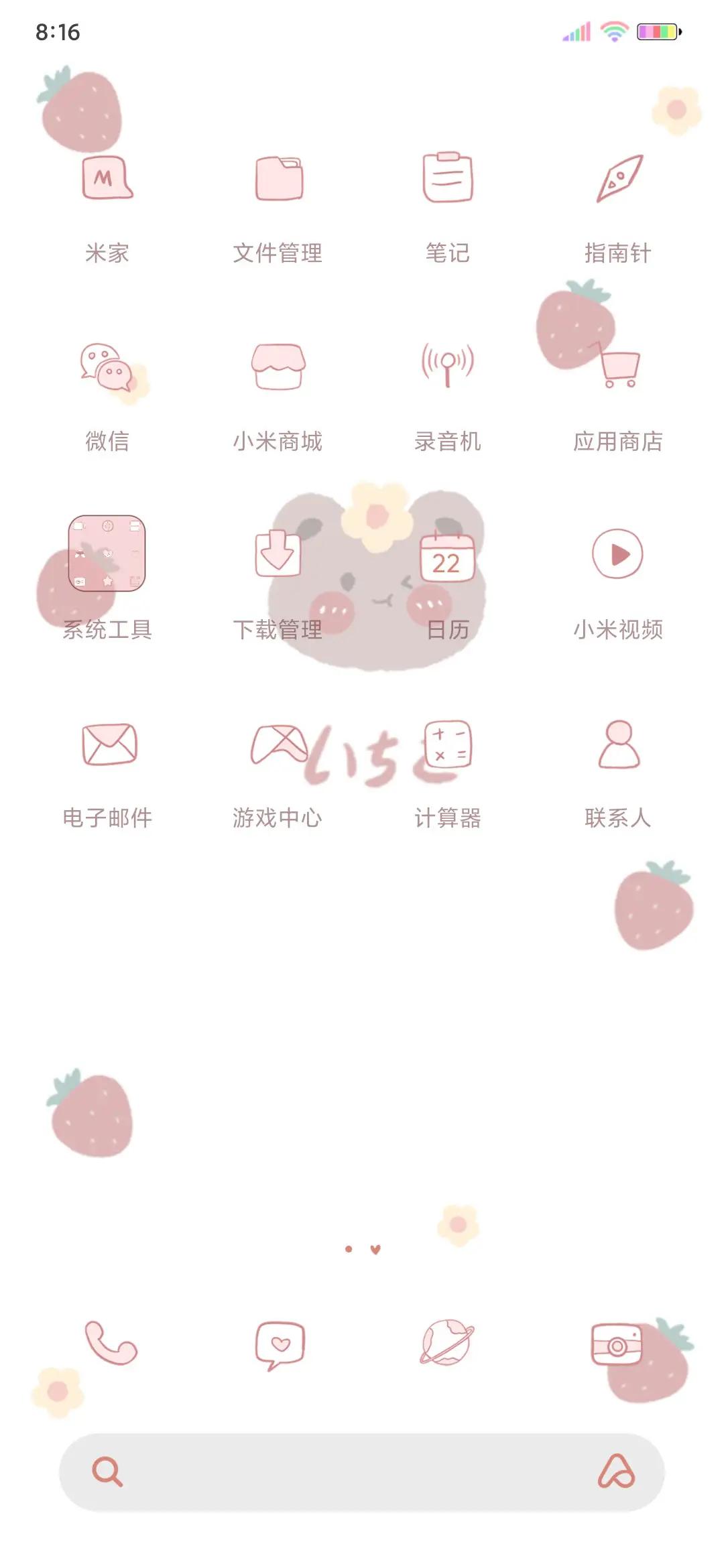The width and height of the screenshot is (724, 1568).
Task: Open the messaging app from the dock
Action: click(x=277, y=1349)
